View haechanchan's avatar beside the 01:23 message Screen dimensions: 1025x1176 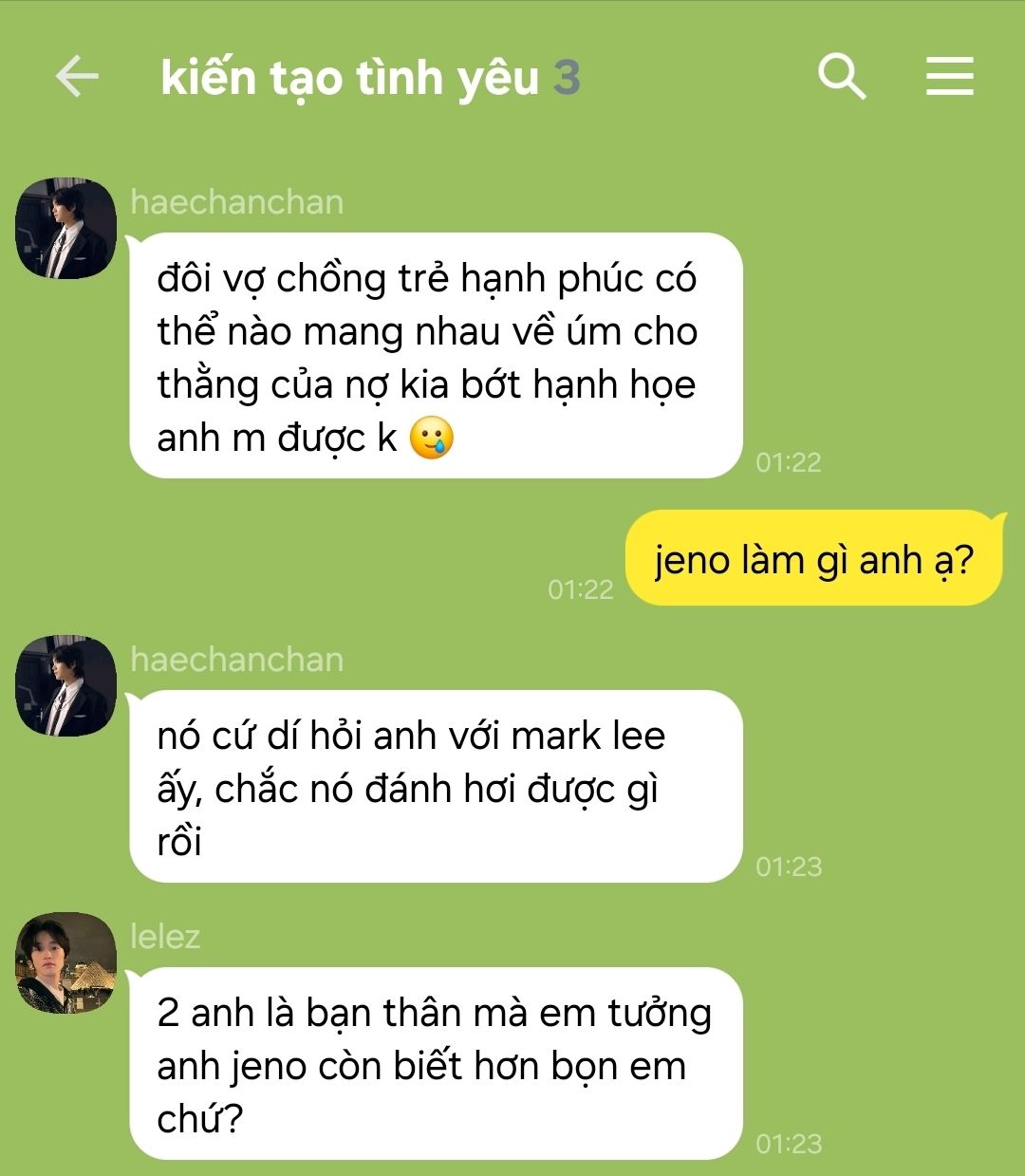click(65, 685)
